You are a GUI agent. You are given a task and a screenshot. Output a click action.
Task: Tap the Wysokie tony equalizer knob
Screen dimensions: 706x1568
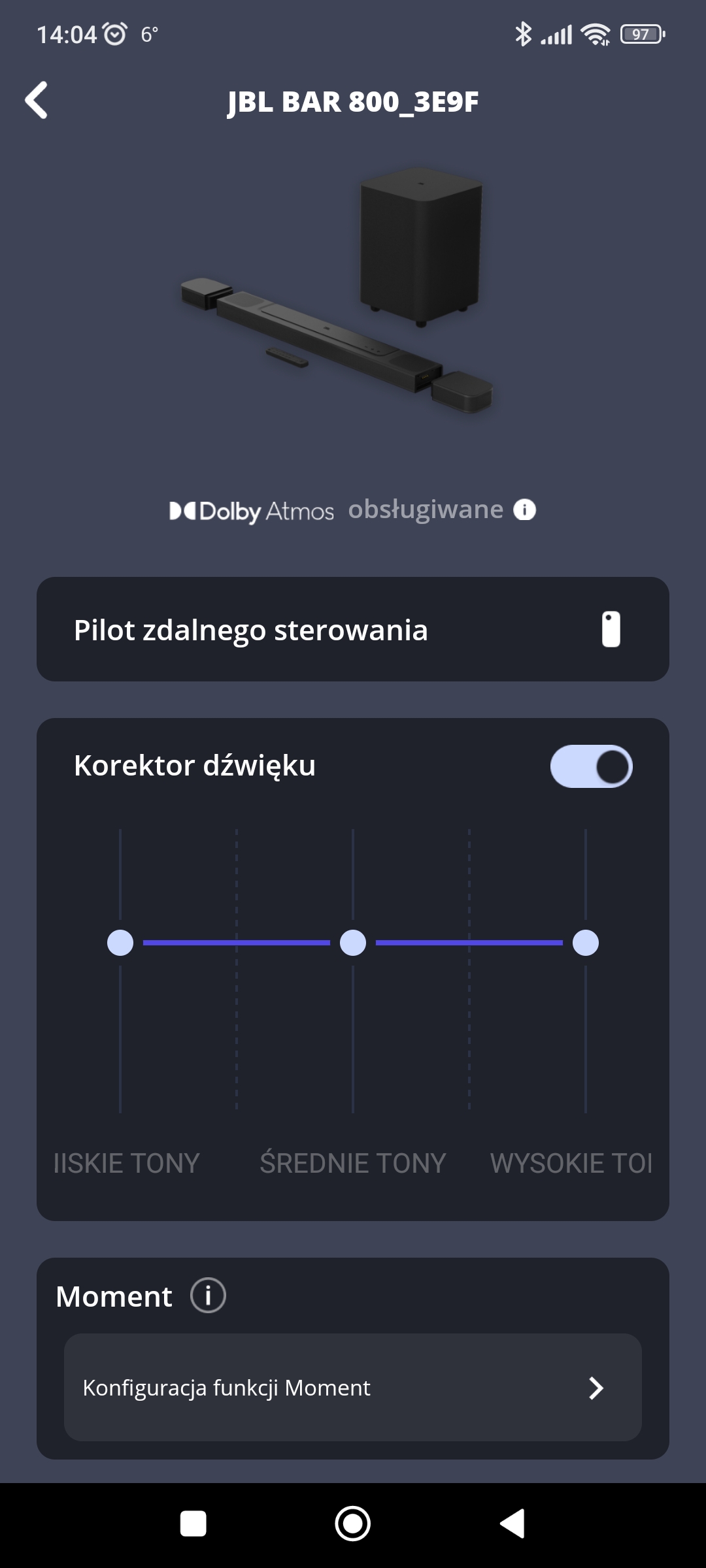(x=586, y=943)
